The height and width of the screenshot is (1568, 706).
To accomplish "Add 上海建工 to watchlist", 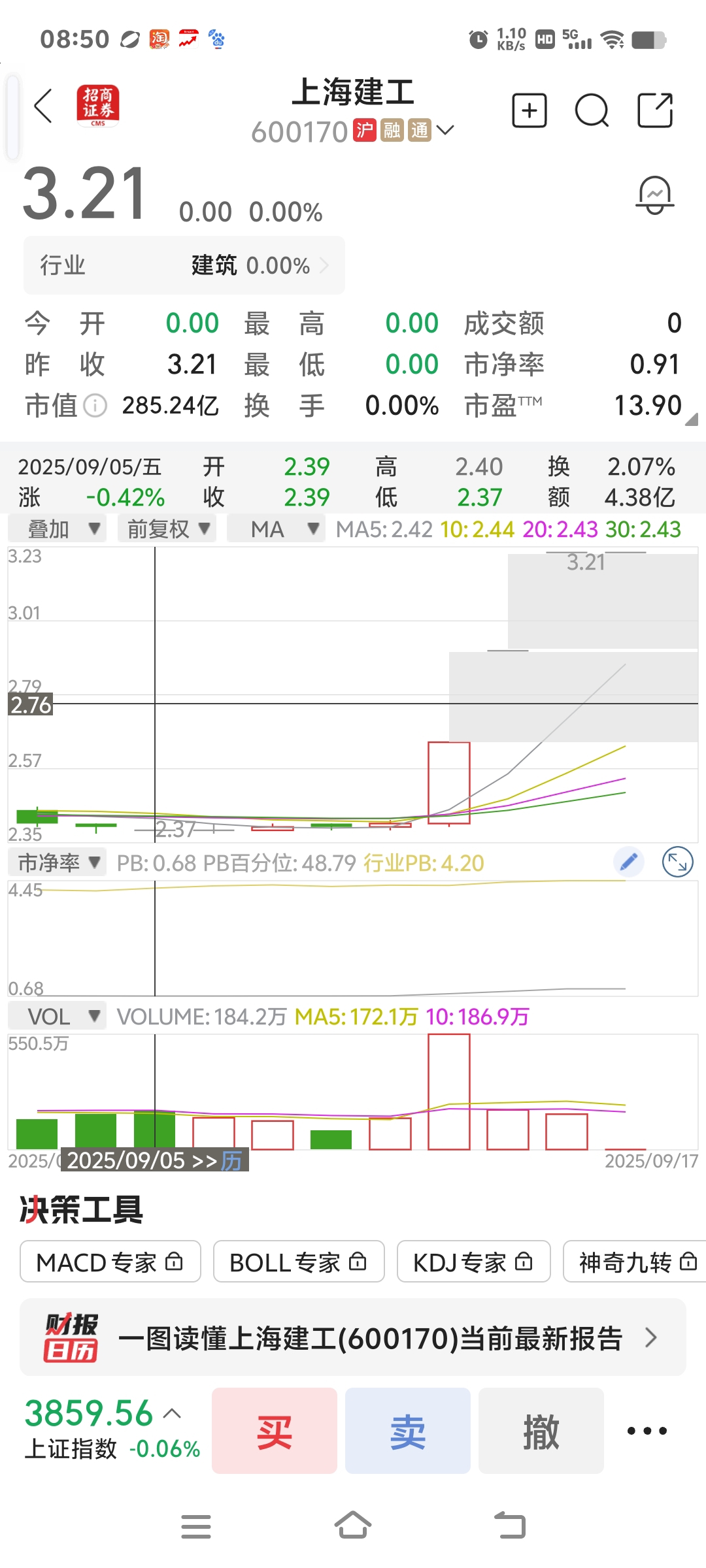I will pos(529,110).
